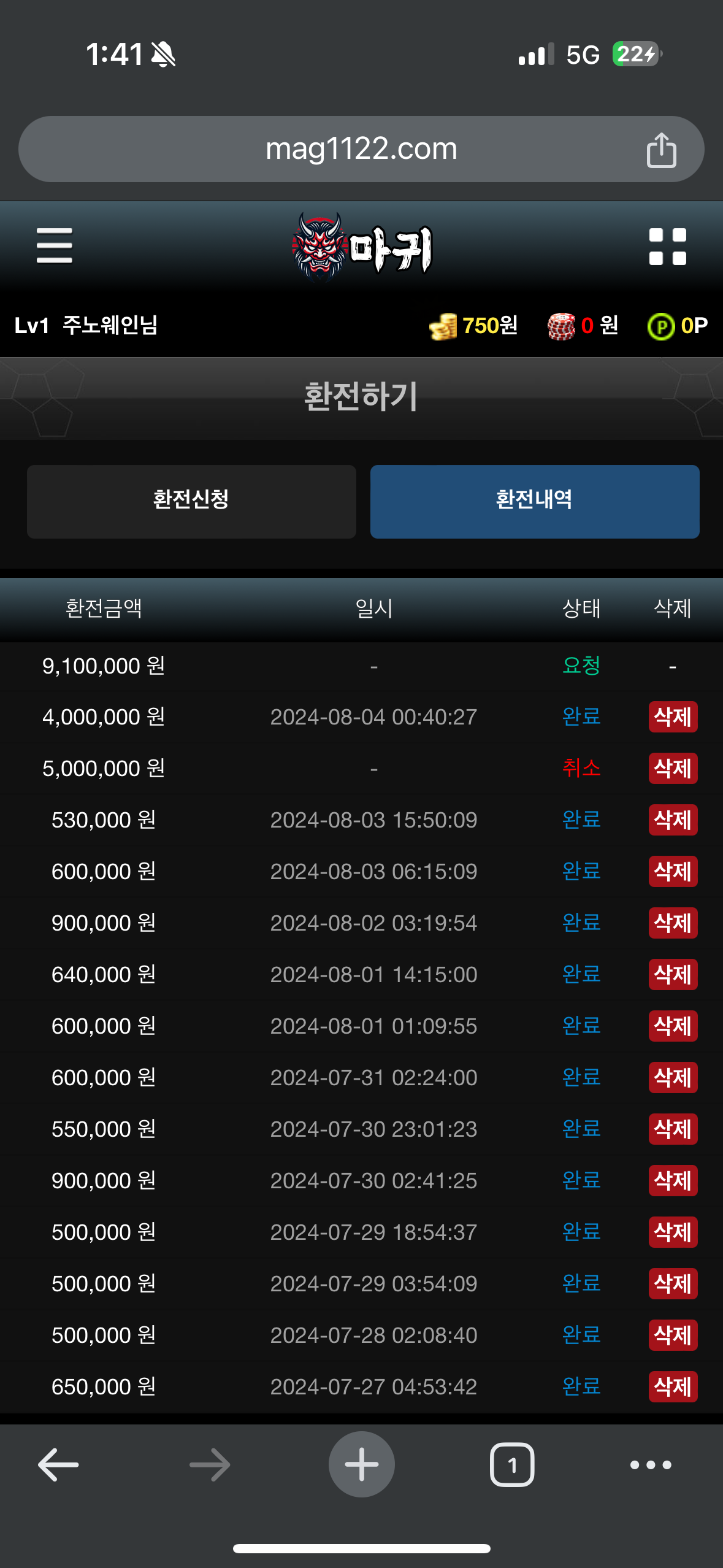Delete the 4,000,000 원 withdrawal record
Image resolution: width=723 pixels, height=1568 pixels.
coord(673,717)
